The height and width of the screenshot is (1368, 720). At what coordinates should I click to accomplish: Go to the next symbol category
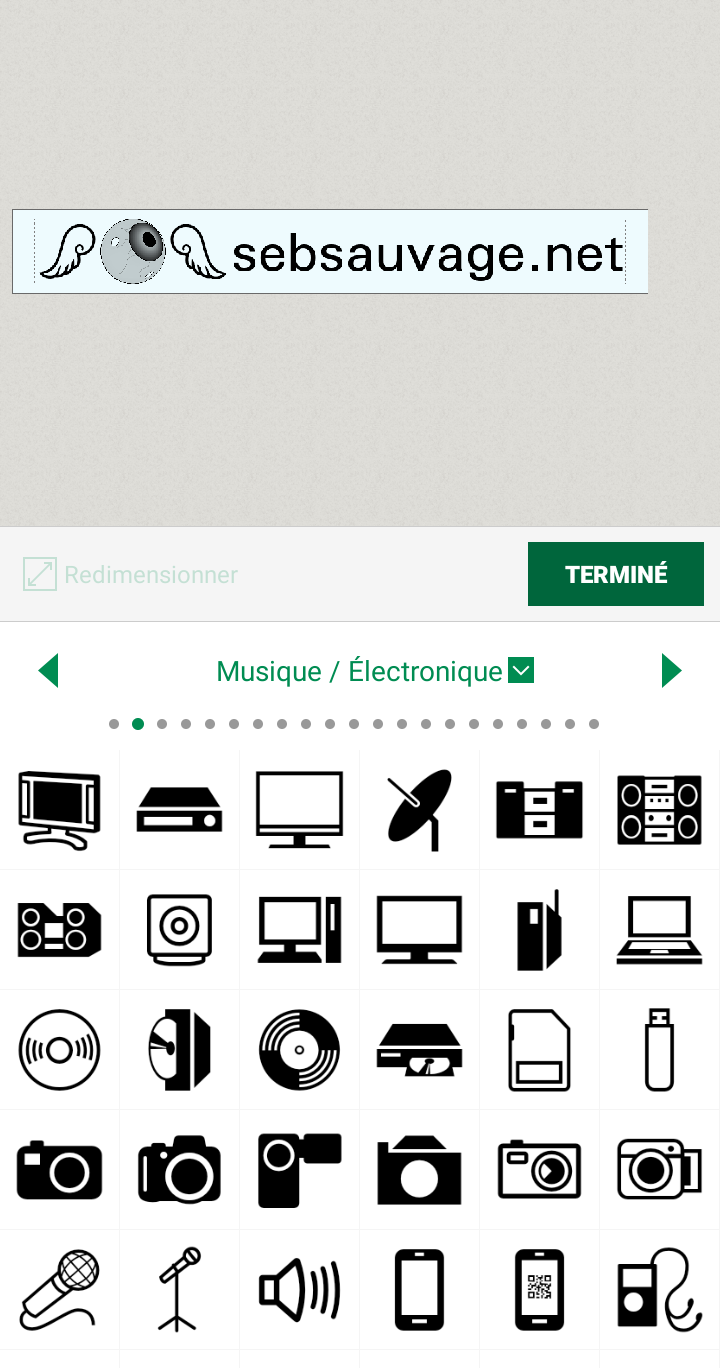click(671, 671)
